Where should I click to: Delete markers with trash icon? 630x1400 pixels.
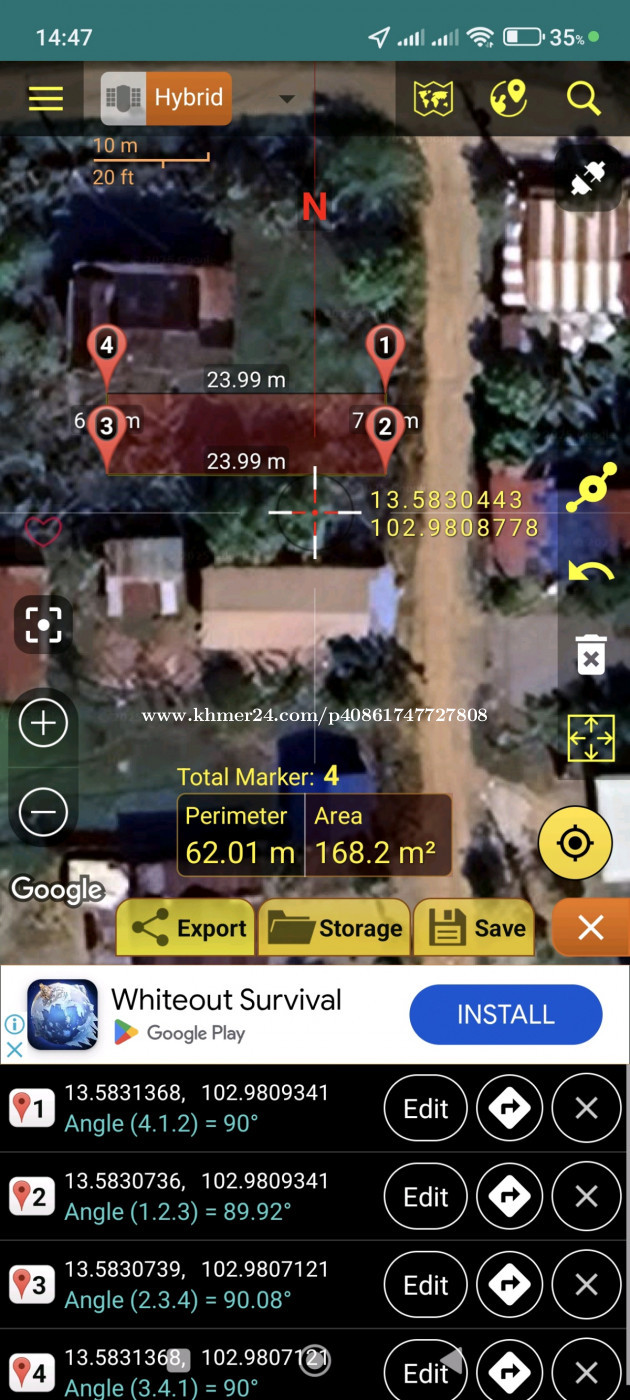coord(591,654)
